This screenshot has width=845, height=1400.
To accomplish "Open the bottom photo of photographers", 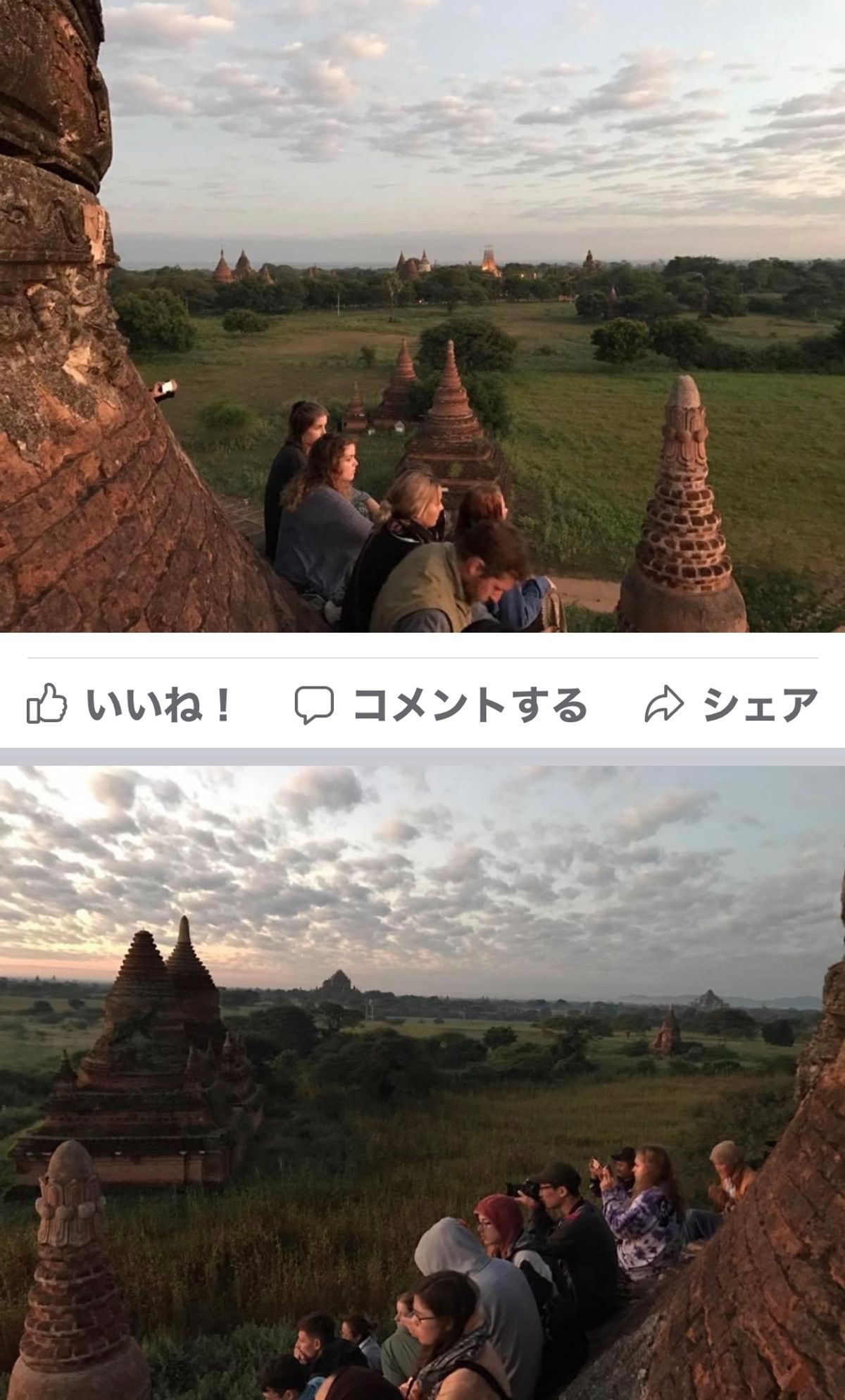I will click(x=423, y=1082).
